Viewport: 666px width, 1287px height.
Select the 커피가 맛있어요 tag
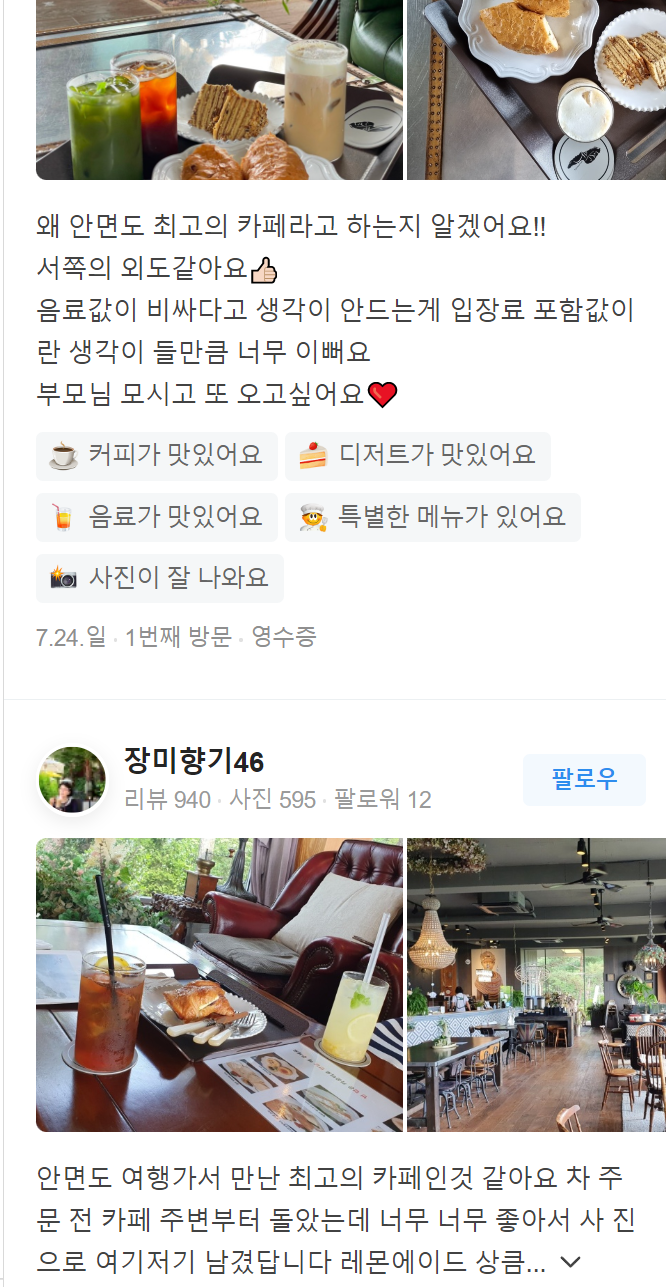tap(157, 456)
